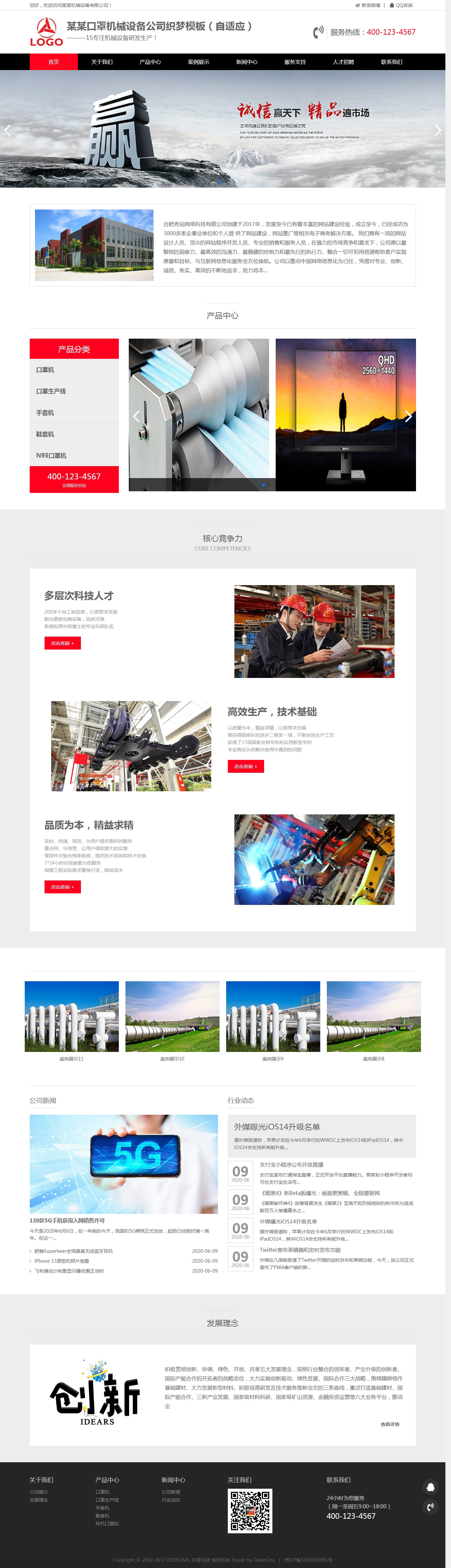Open the 首页 nav tab
Screen dimensions: 451x1568
click(53, 61)
